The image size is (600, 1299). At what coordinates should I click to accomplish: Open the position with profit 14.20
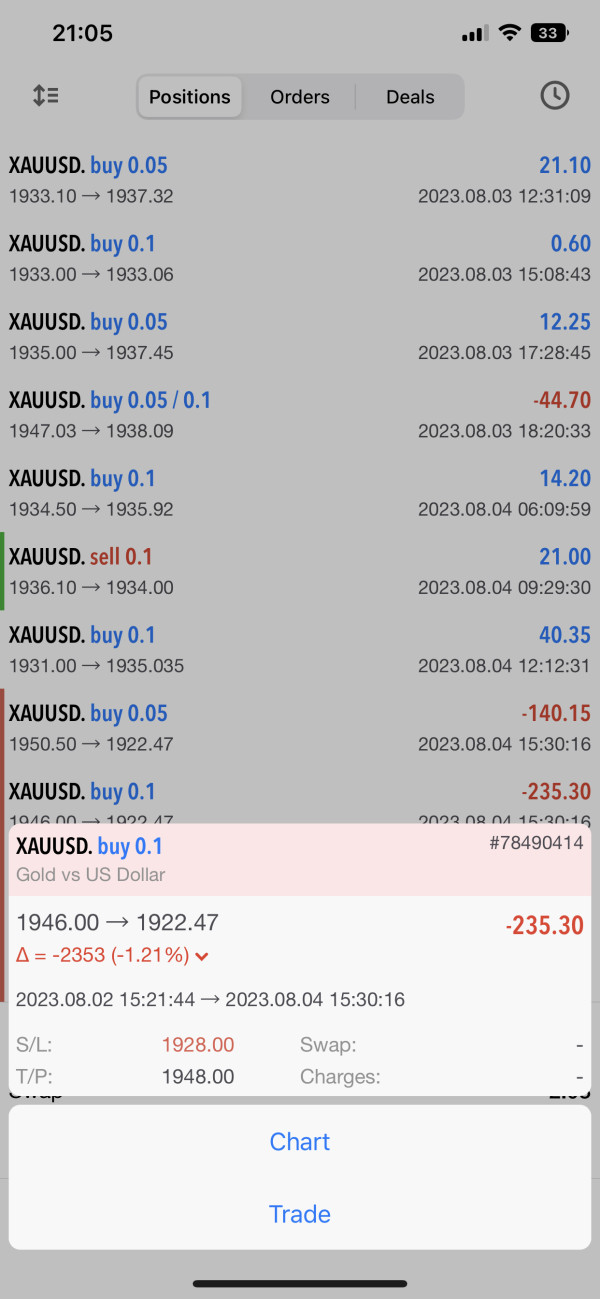click(x=300, y=493)
